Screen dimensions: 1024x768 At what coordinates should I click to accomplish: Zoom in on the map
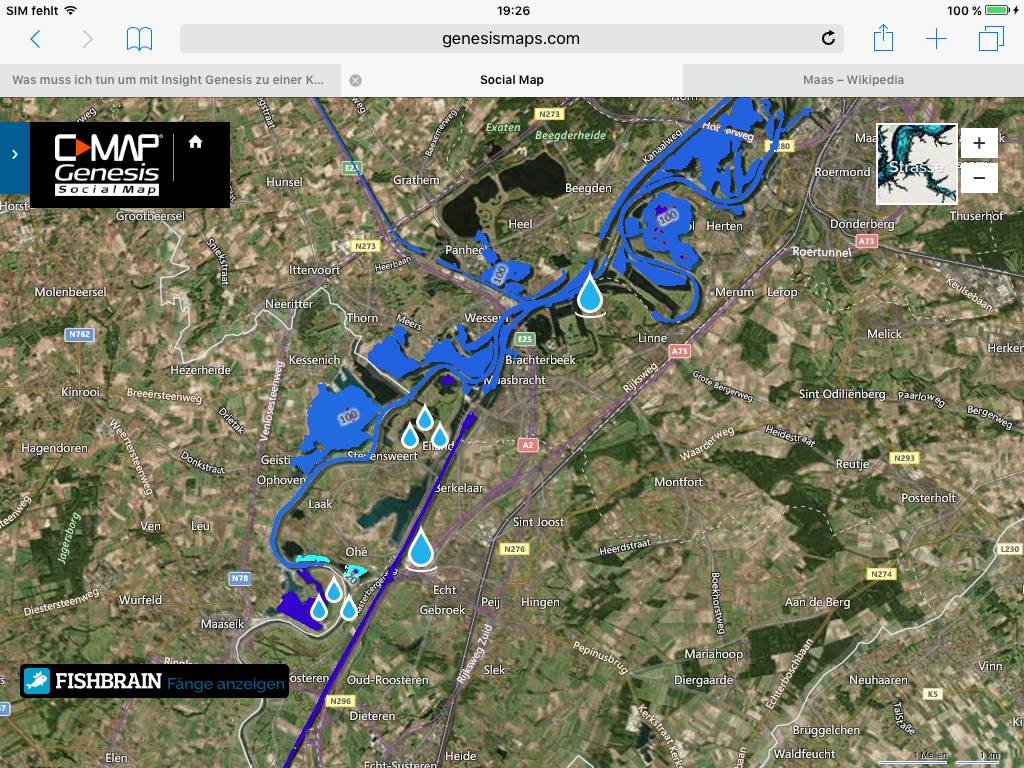[x=979, y=143]
